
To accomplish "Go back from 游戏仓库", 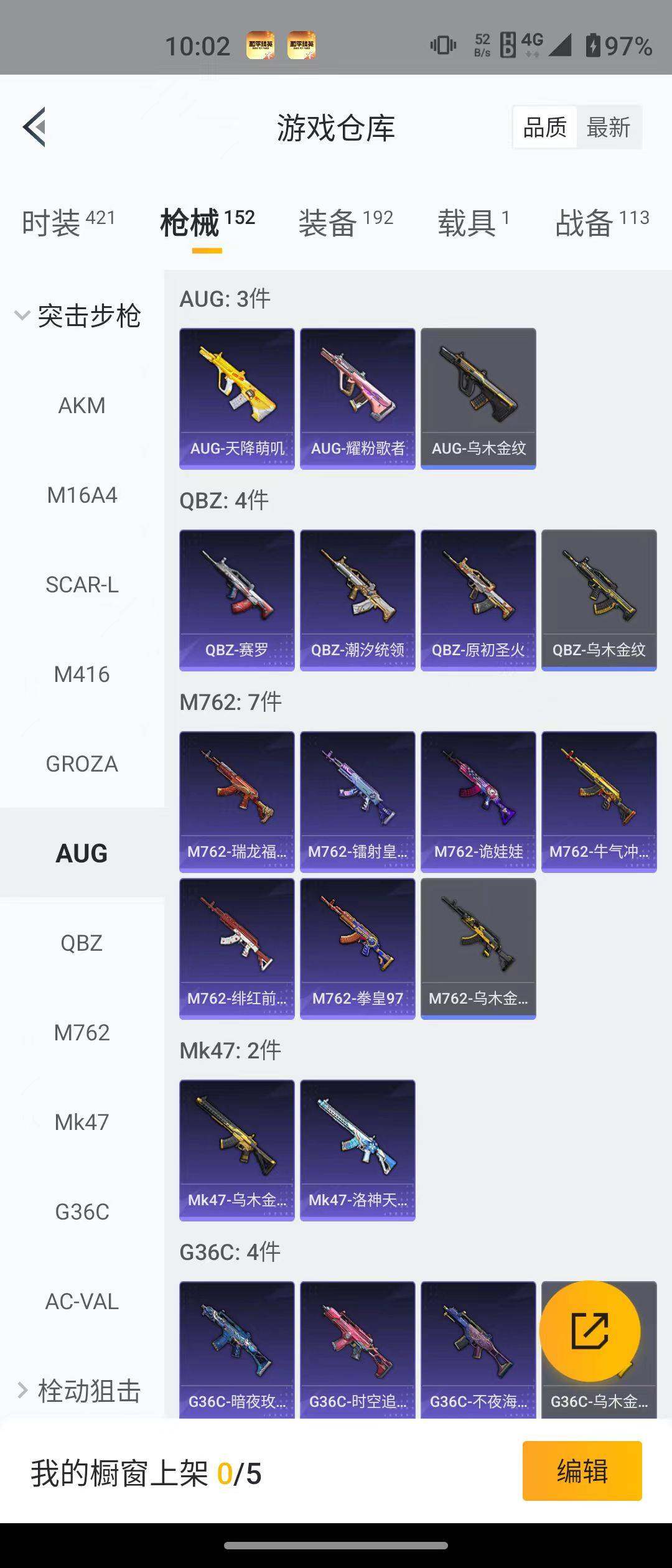I will [x=35, y=127].
